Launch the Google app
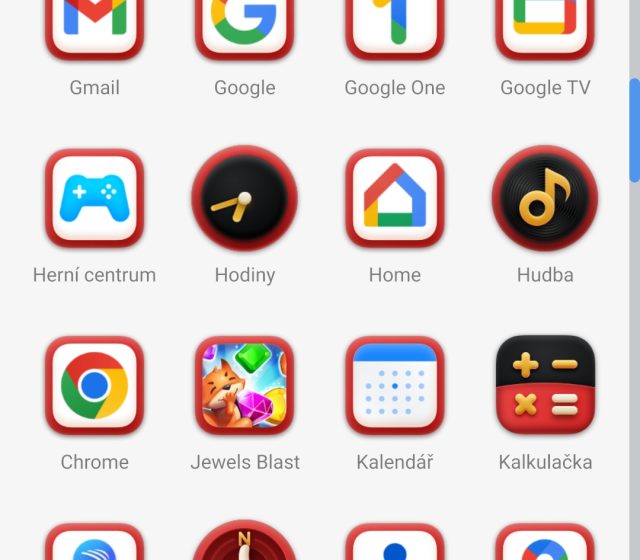 (245, 25)
